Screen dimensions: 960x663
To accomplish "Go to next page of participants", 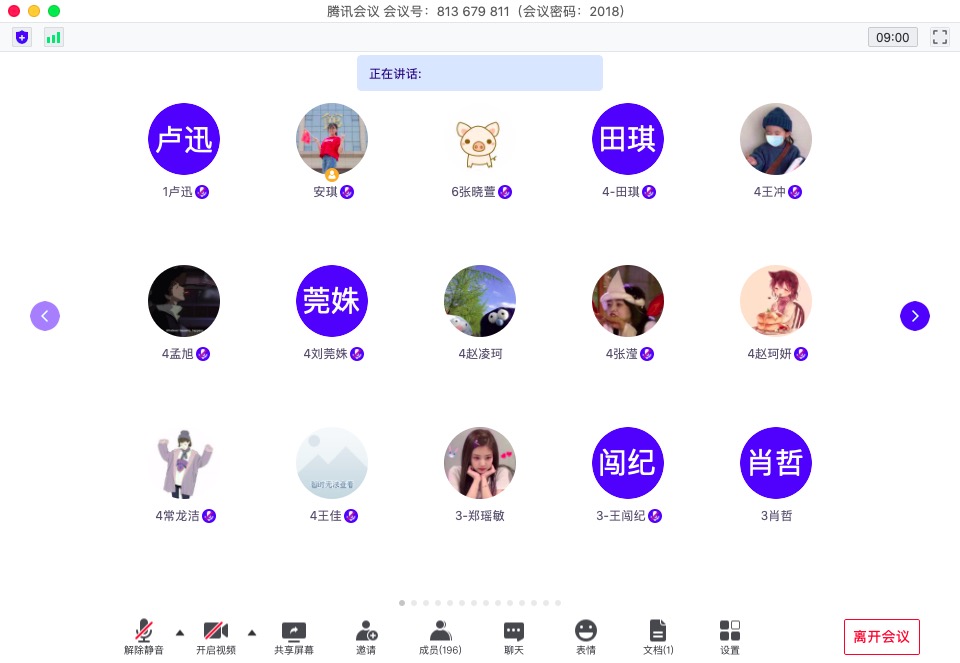I will click(x=915, y=316).
